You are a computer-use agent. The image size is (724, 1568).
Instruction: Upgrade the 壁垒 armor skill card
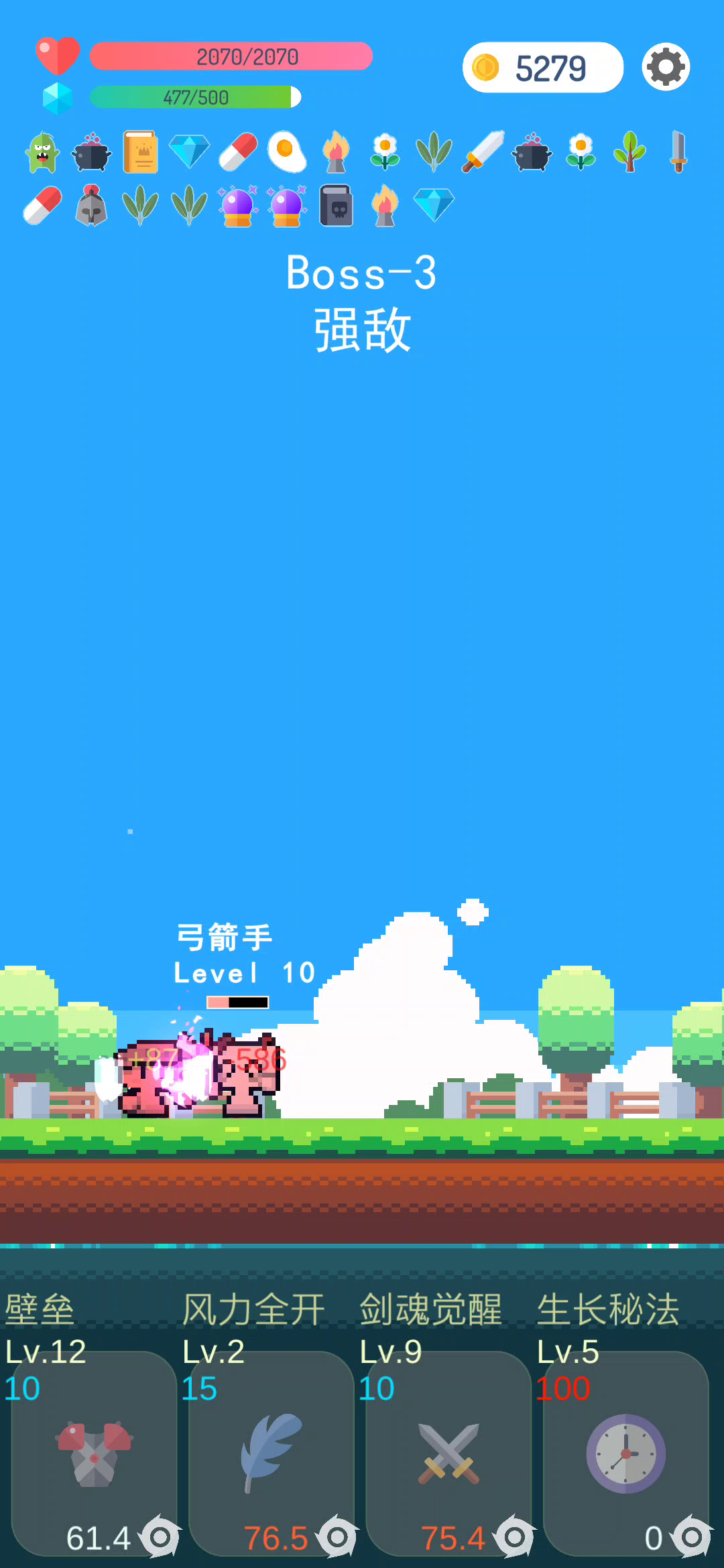point(95,1454)
